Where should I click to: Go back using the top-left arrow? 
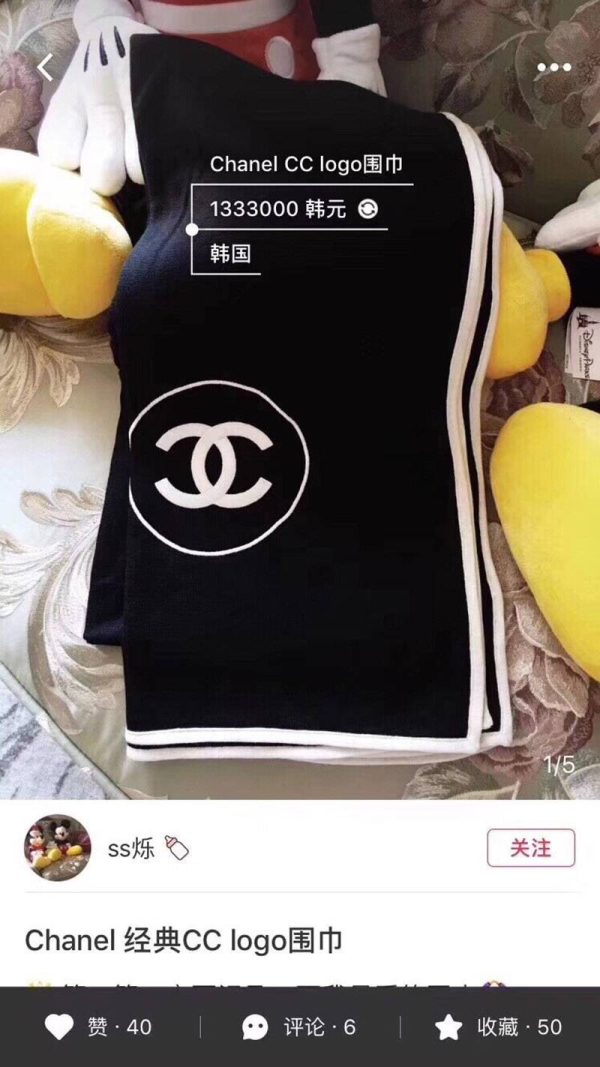(45, 68)
